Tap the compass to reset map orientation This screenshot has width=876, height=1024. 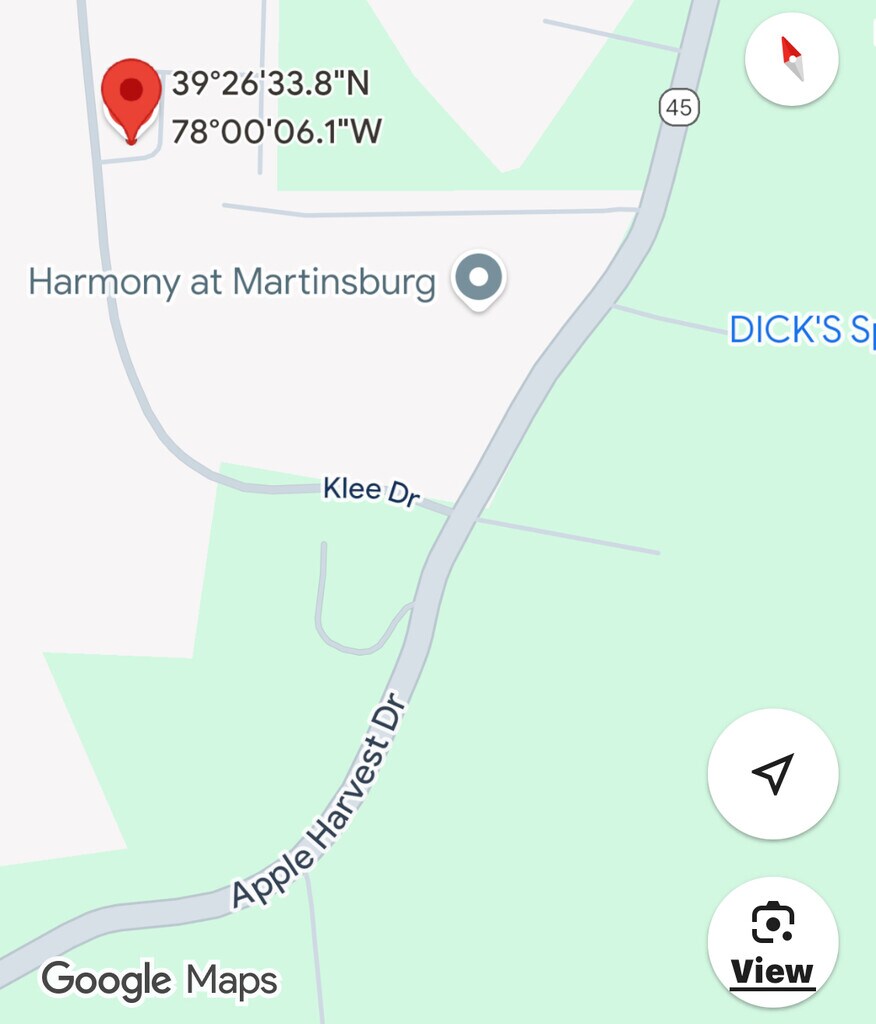pos(791,60)
